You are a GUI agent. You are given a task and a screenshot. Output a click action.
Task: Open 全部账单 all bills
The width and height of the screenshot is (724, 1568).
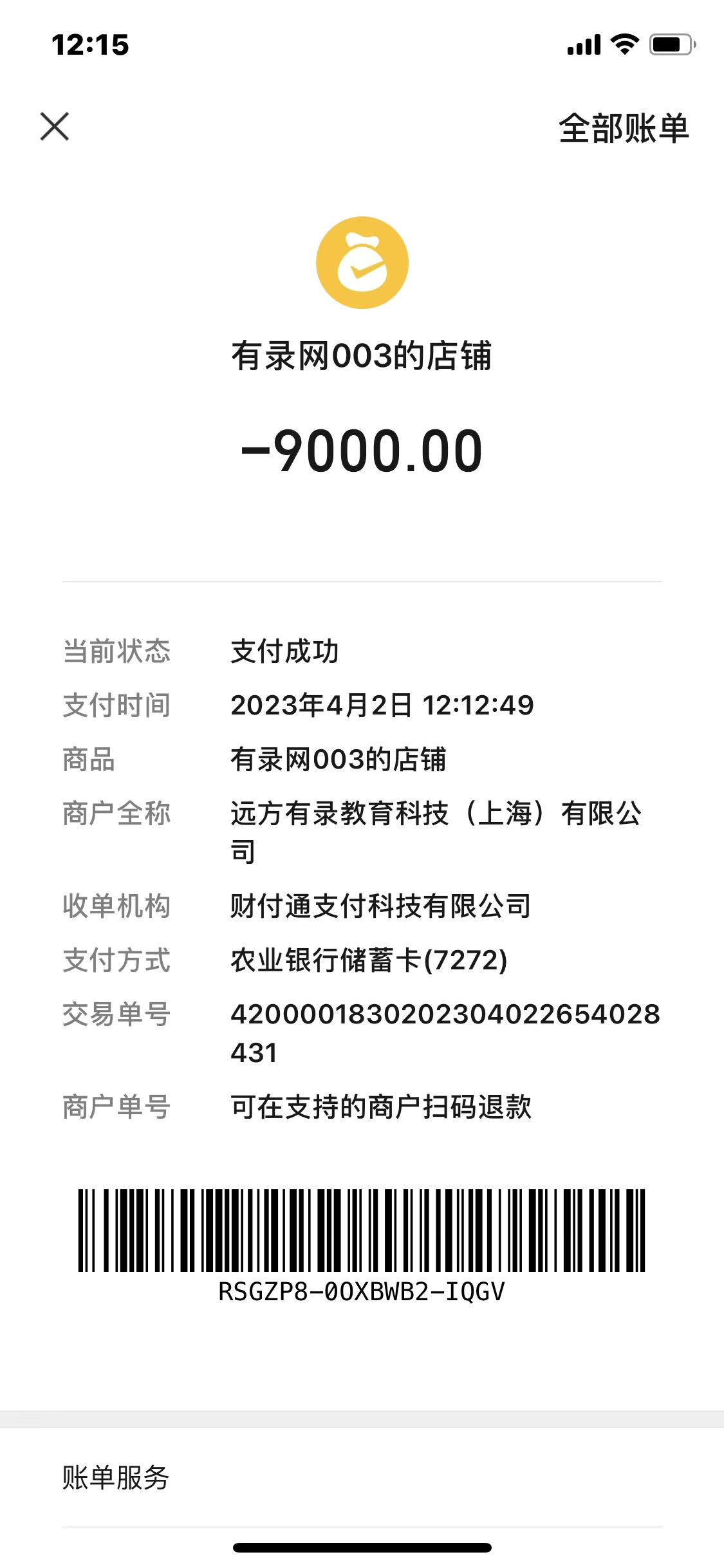coord(623,128)
